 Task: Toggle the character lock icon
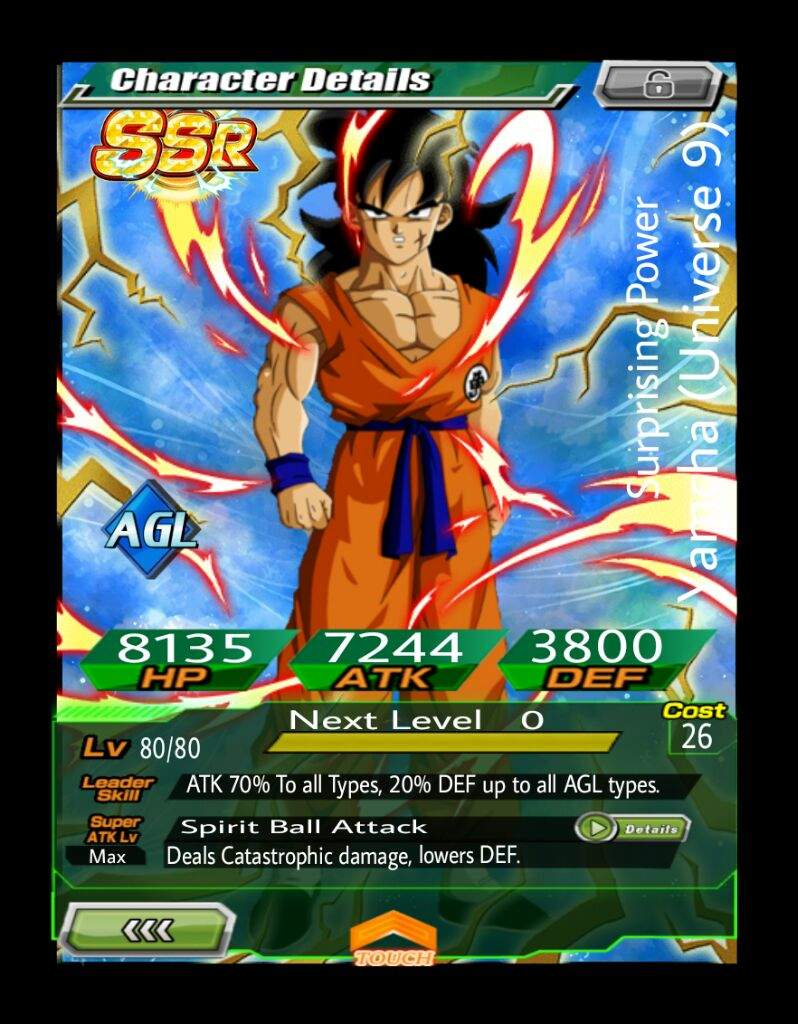tap(657, 86)
